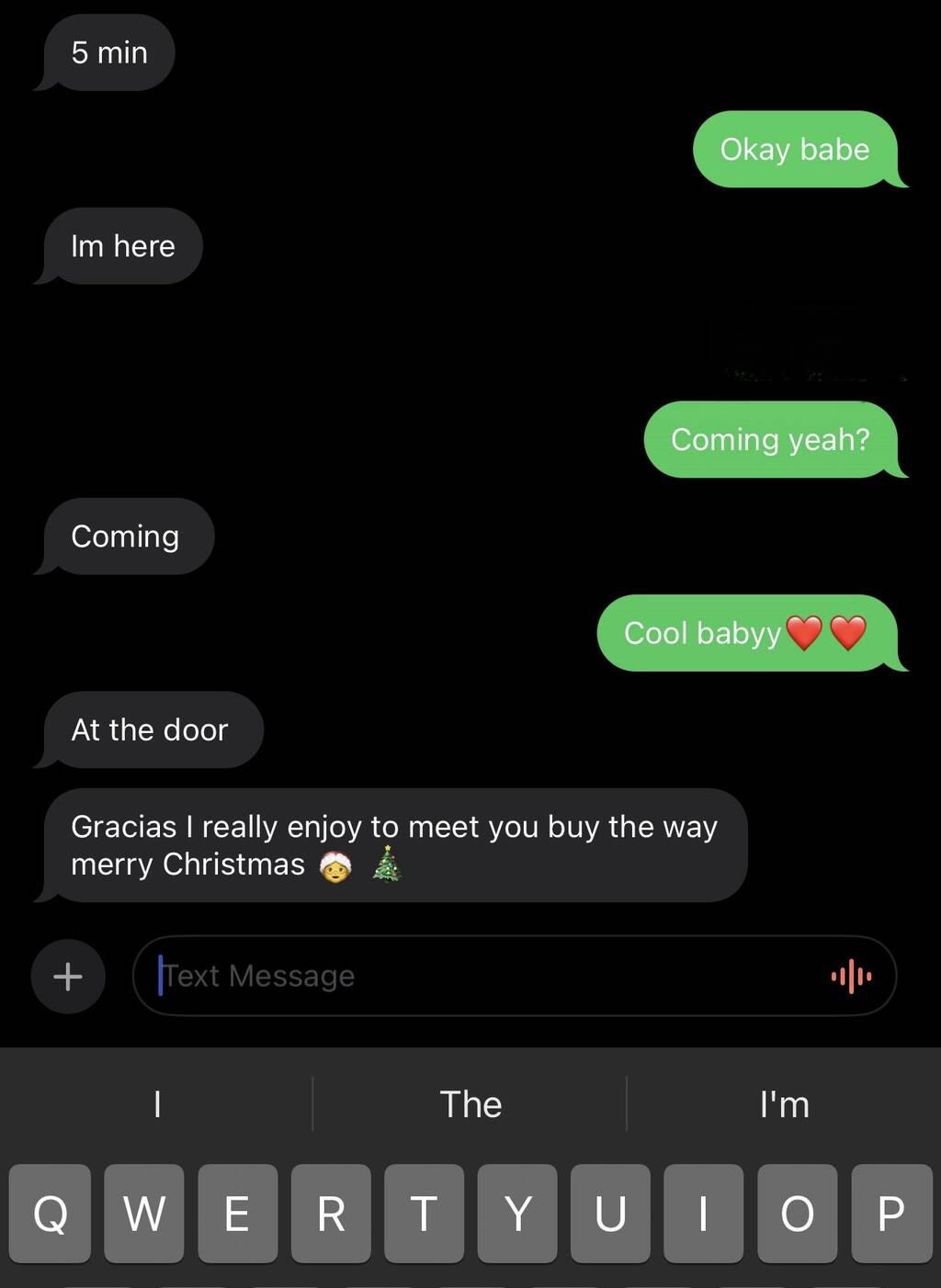Viewport: 941px width, 1288px height.
Task: Type the letter Q key
Action: (51, 1213)
